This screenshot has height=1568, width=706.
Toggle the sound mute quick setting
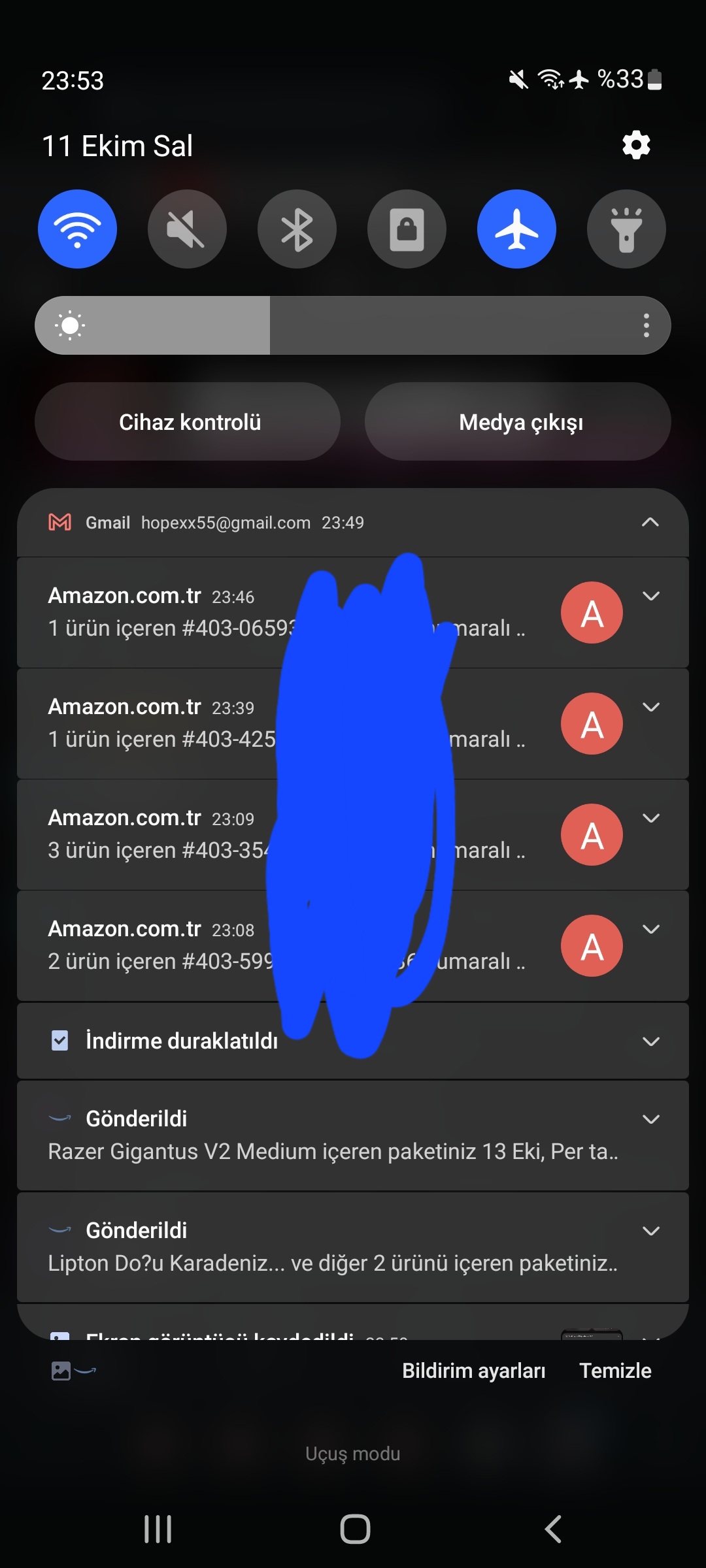tap(187, 229)
